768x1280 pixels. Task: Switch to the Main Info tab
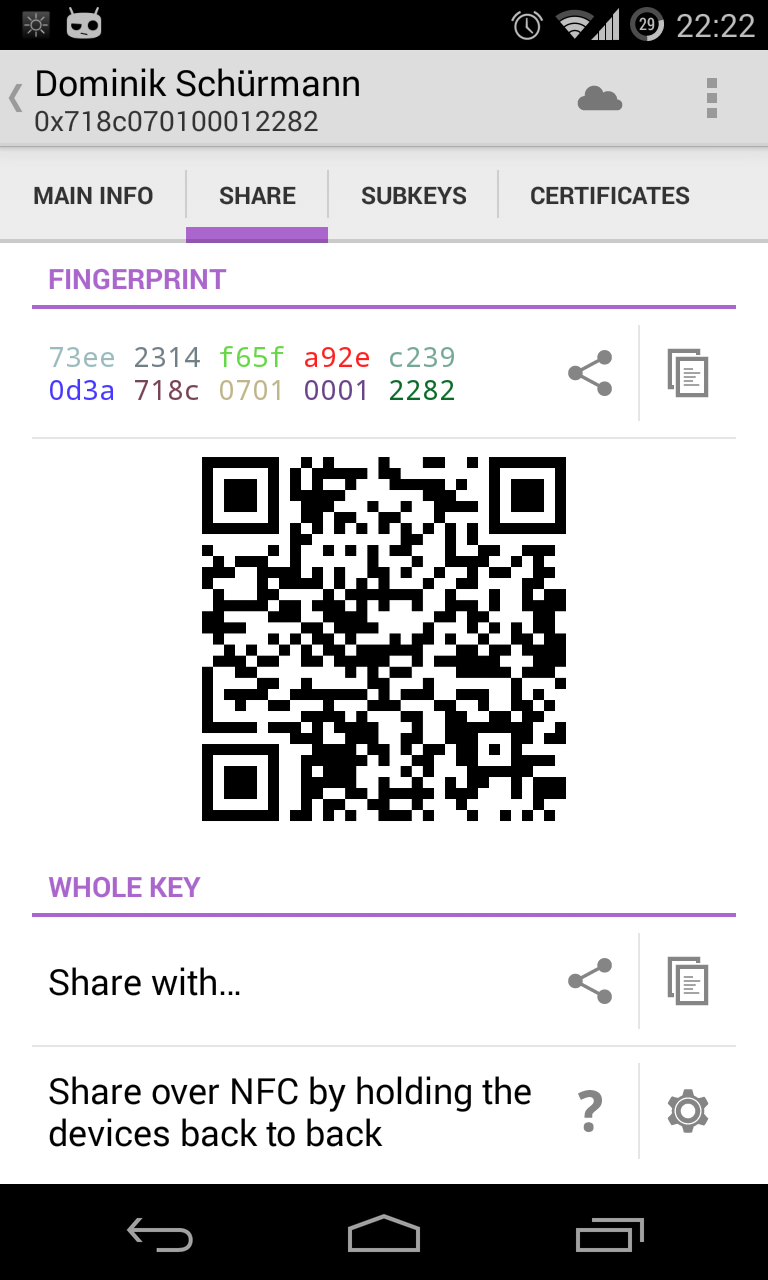(93, 196)
